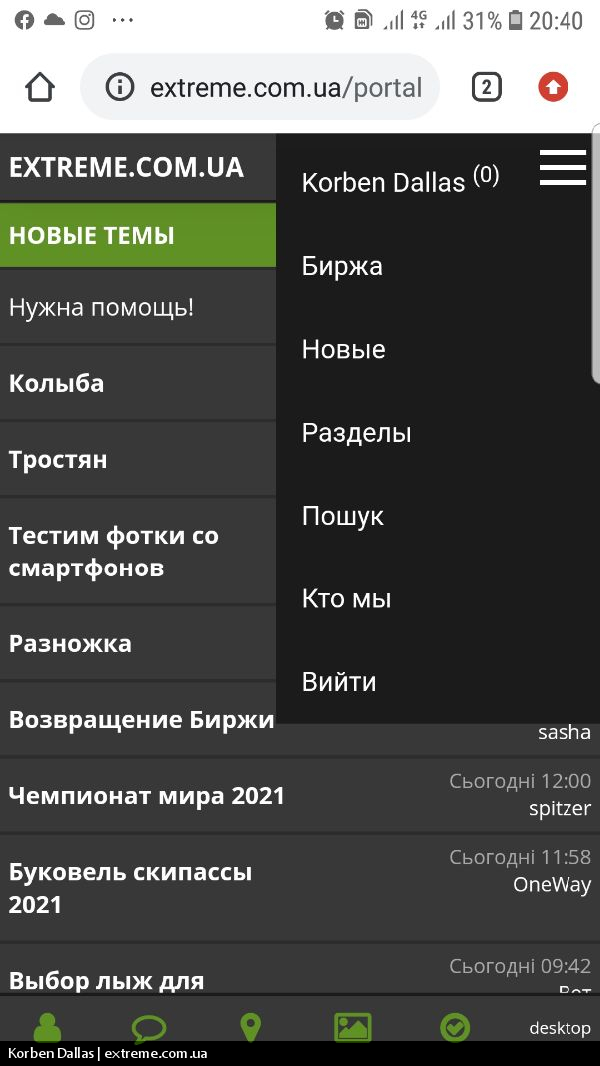Open Буковель скипассы 2021 thread

point(130,888)
